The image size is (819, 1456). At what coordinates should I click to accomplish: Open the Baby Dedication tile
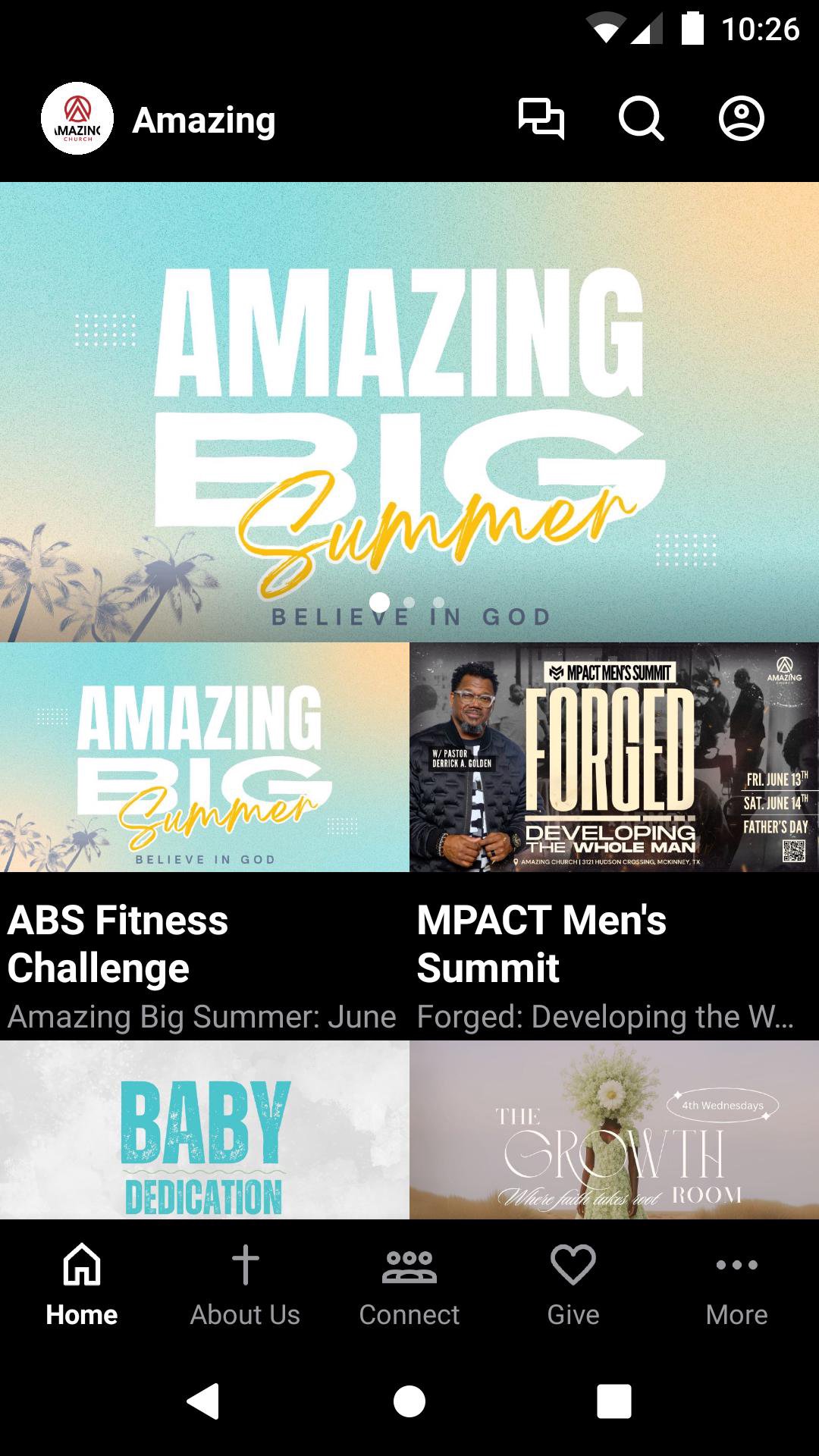204,1130
